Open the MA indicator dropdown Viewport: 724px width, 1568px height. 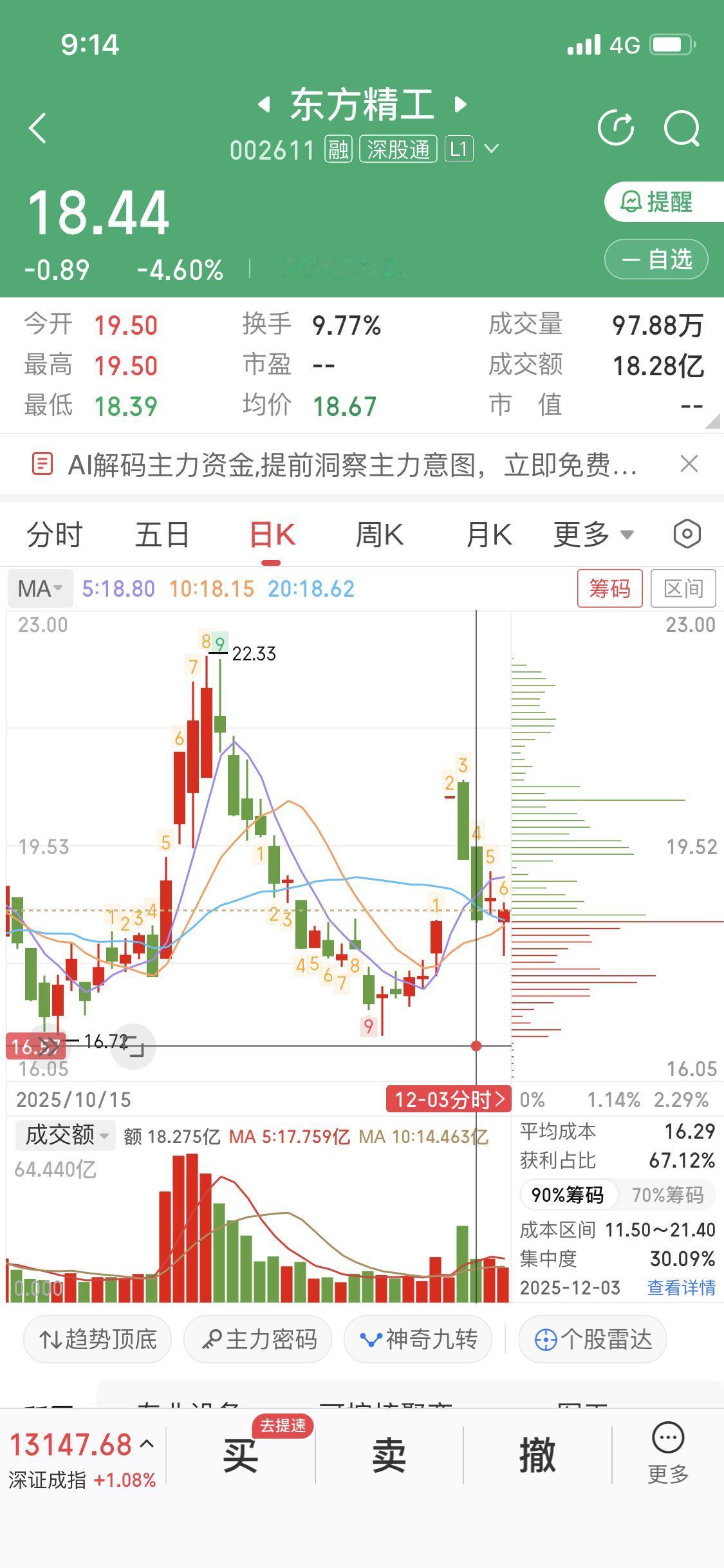pos(40,588)
